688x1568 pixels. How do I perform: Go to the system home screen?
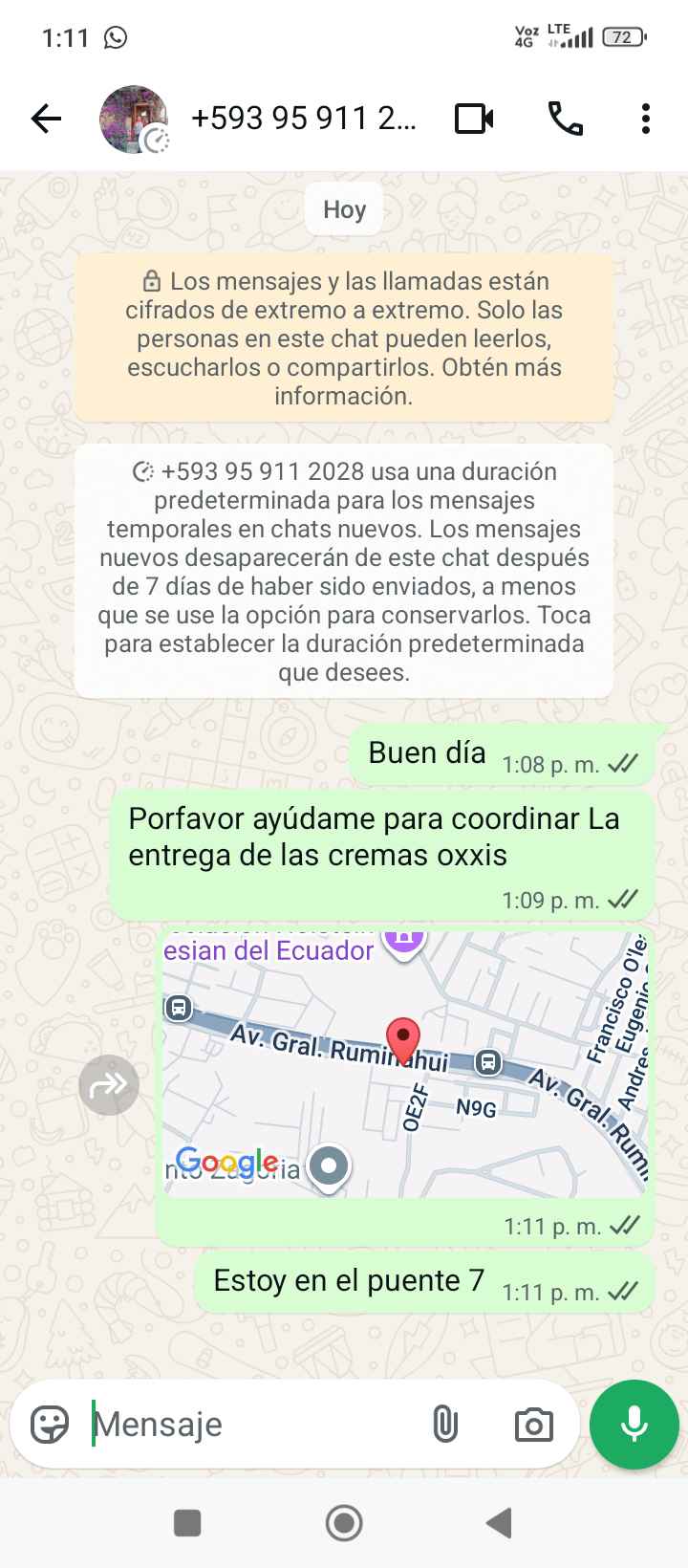tap(344, 1523)
